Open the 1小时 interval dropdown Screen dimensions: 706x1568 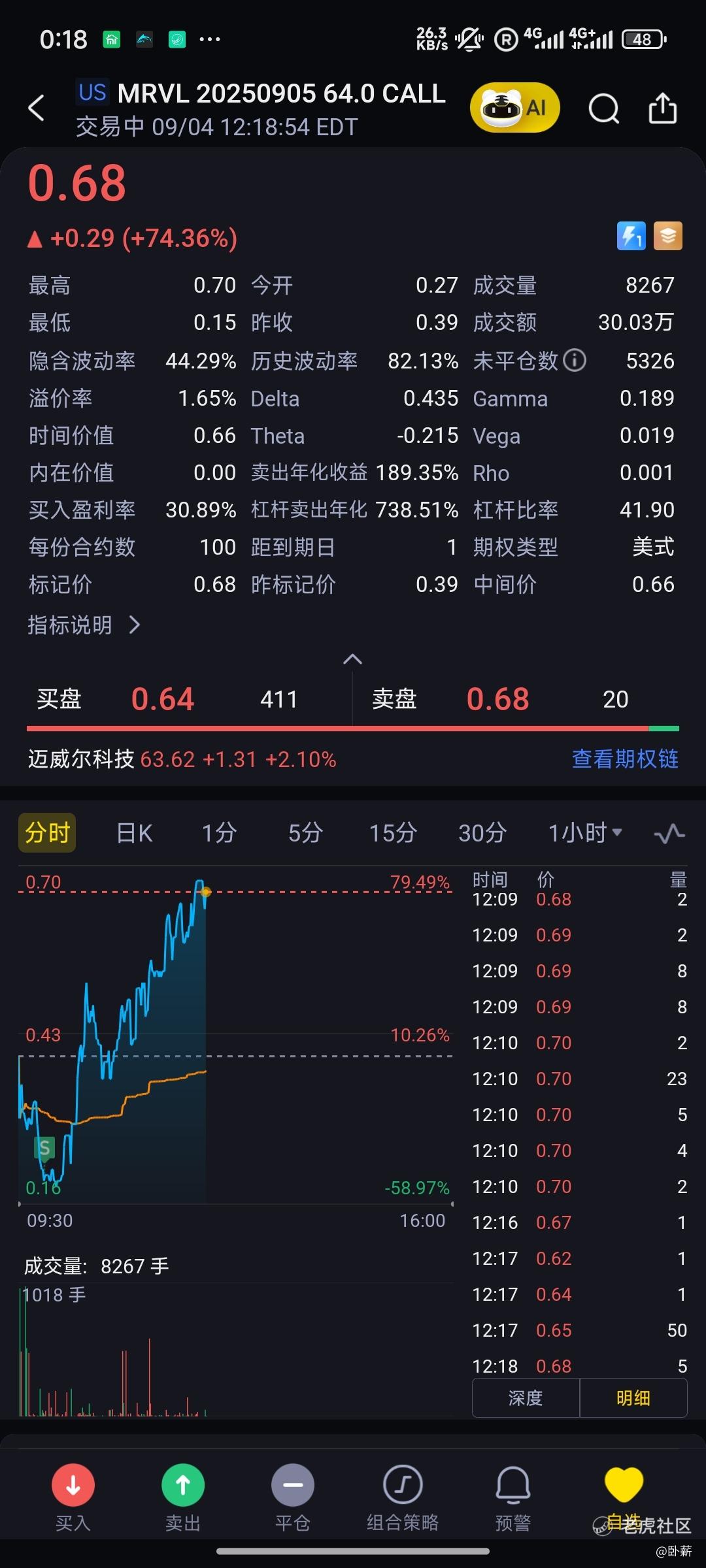click(x=584, y=833)
